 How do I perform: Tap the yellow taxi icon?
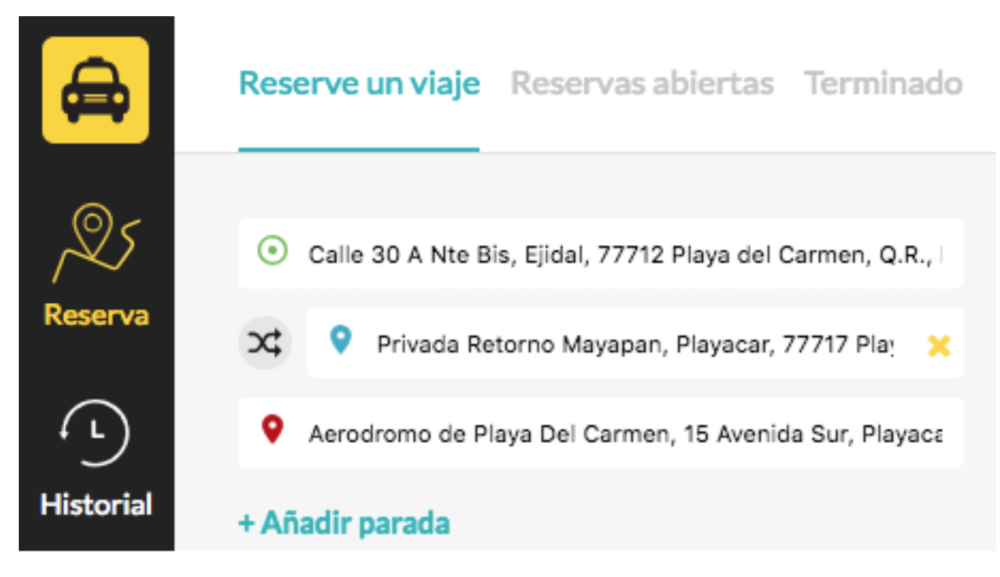tap(95, 90)
